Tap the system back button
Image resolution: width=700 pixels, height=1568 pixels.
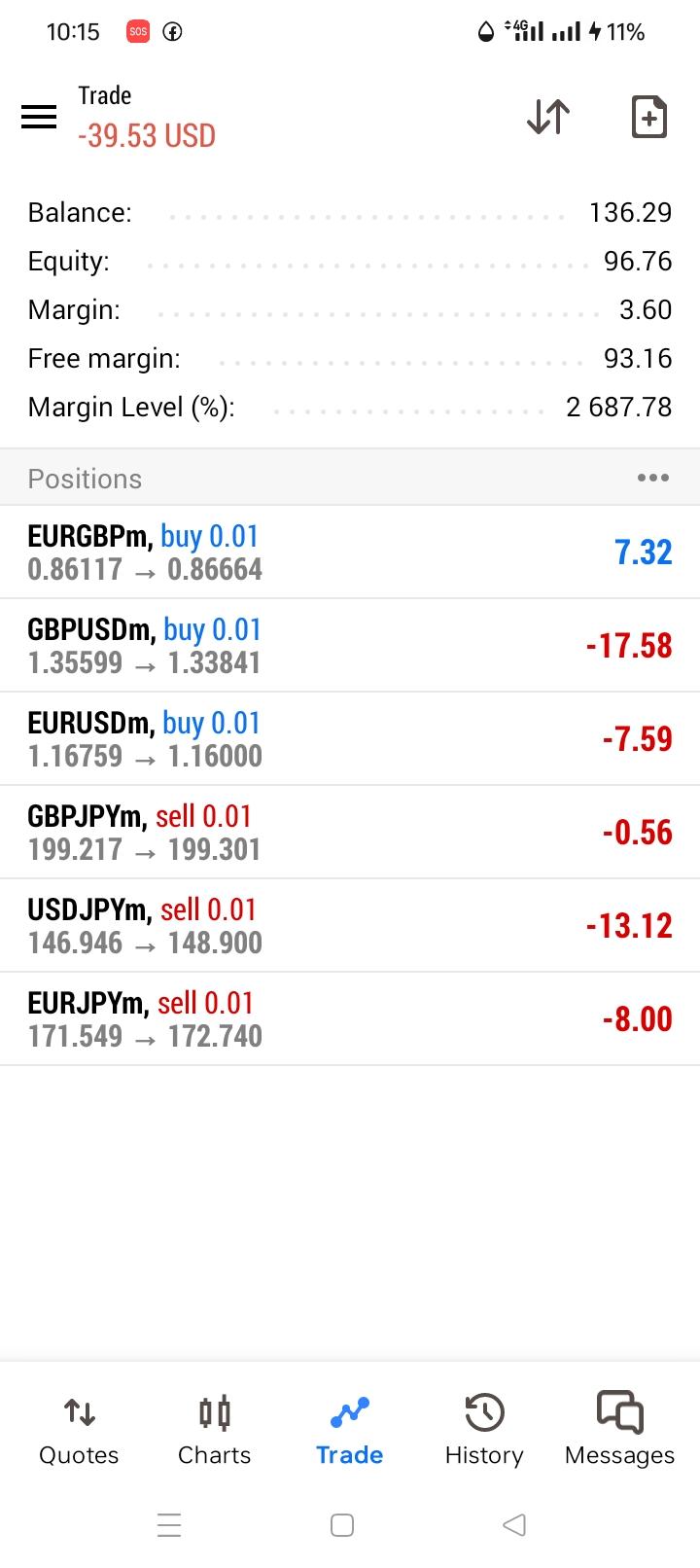point(514,1524)
